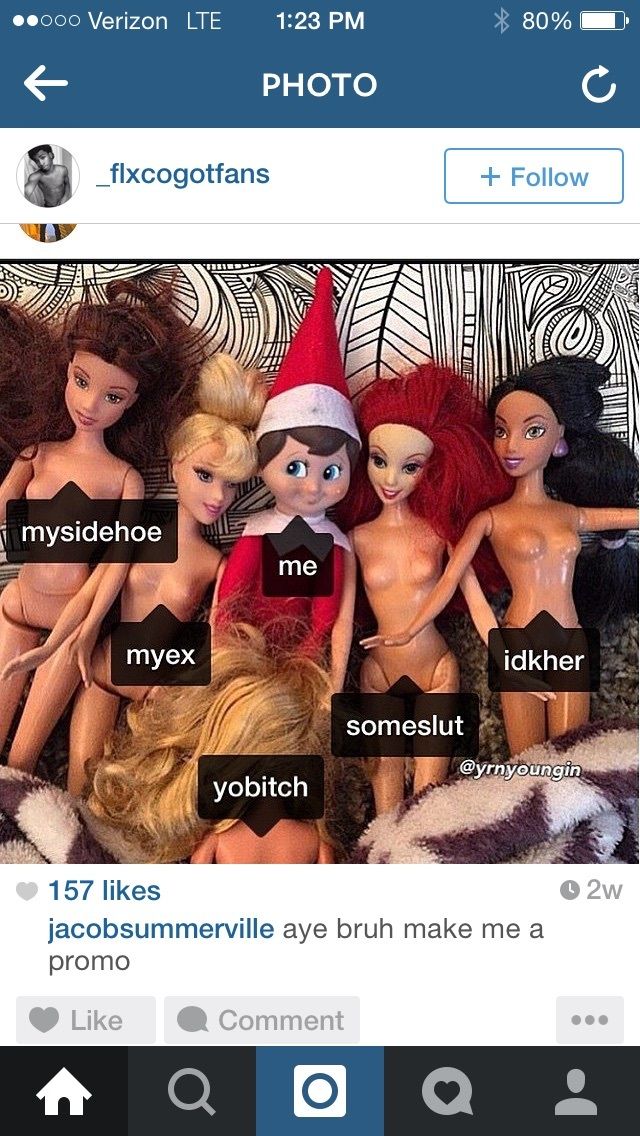Screen dimensions: 640x1136
Task: Open _flxcogotfans profile picture
Action: [x=48, y=176]
